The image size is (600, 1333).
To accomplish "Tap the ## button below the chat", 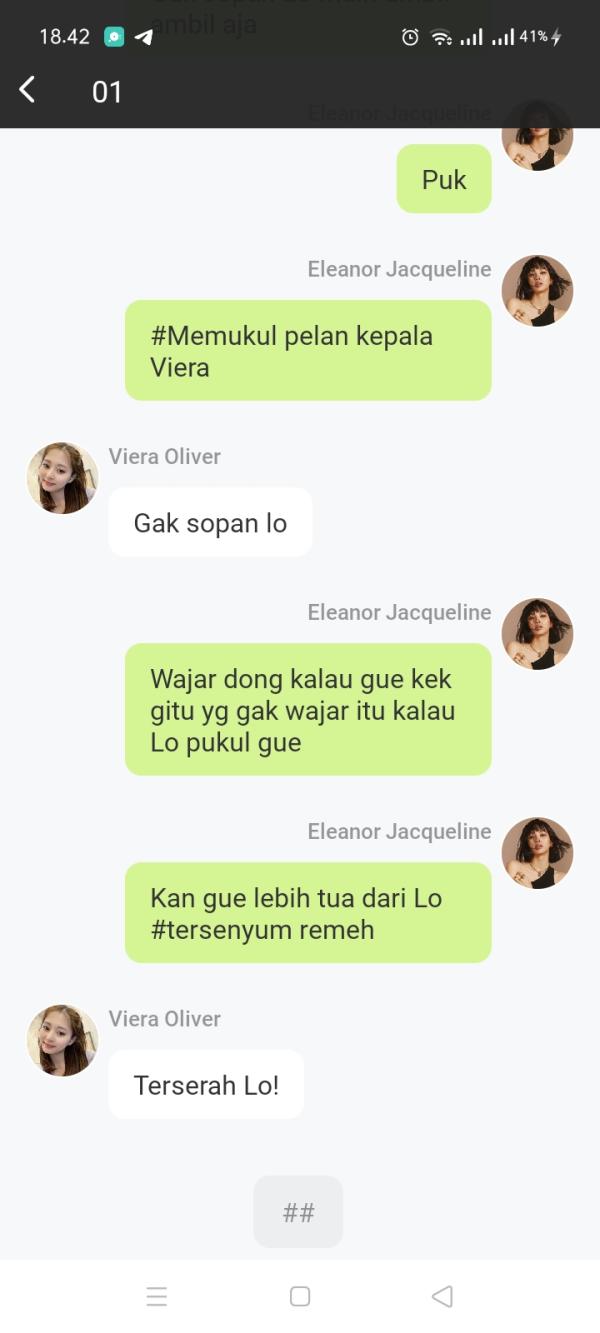I will tap(298, 1212).
